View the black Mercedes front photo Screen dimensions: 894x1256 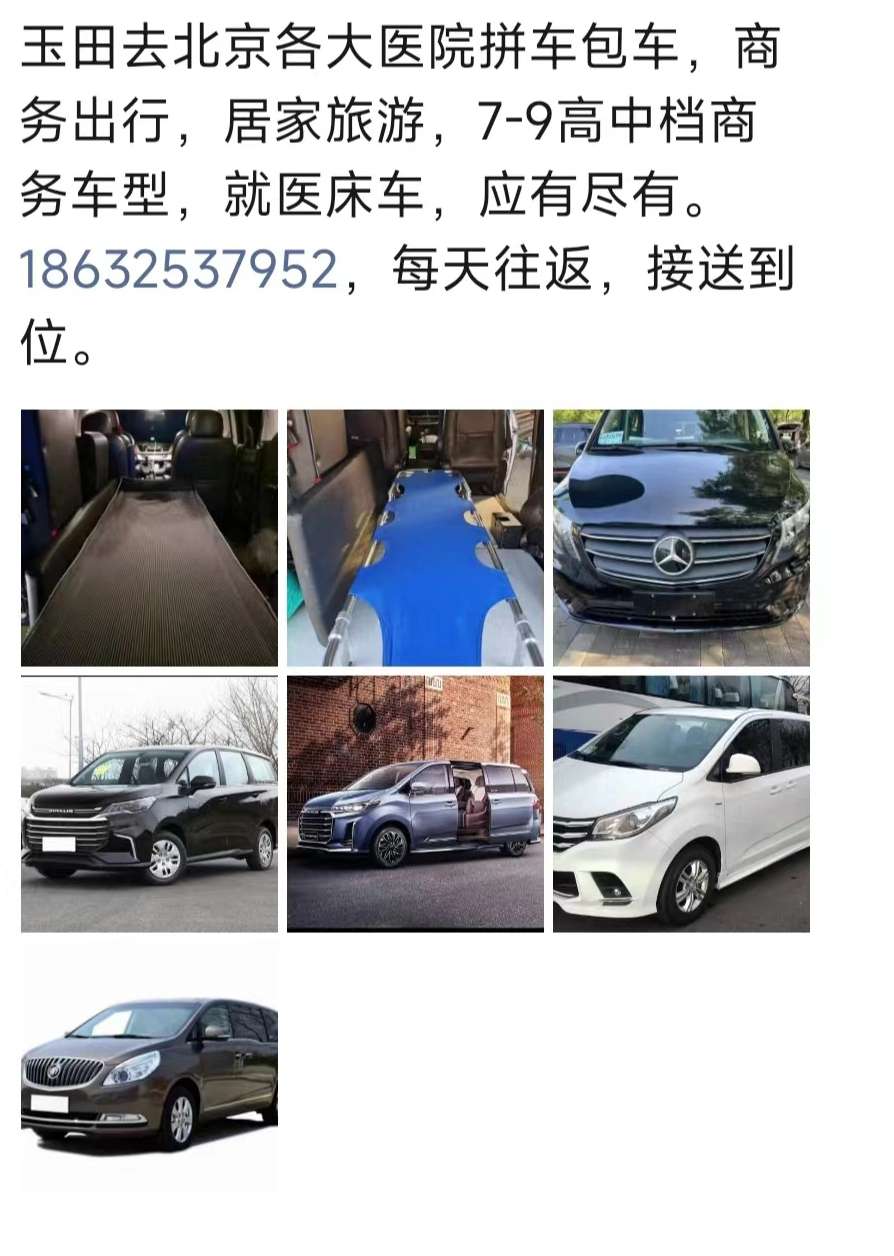pyautogui.click(x=681, y=538)
